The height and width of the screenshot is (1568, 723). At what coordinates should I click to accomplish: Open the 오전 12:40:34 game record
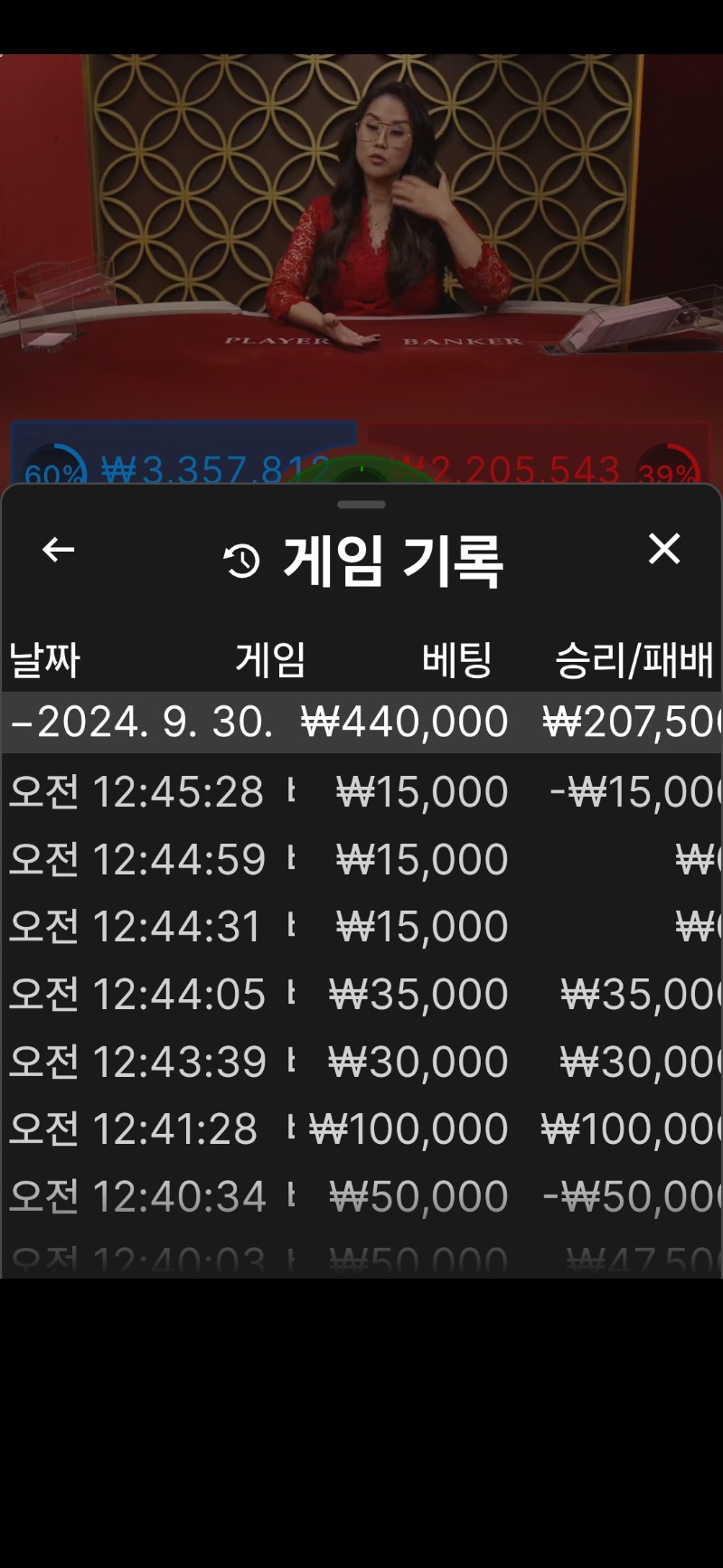361,1196
